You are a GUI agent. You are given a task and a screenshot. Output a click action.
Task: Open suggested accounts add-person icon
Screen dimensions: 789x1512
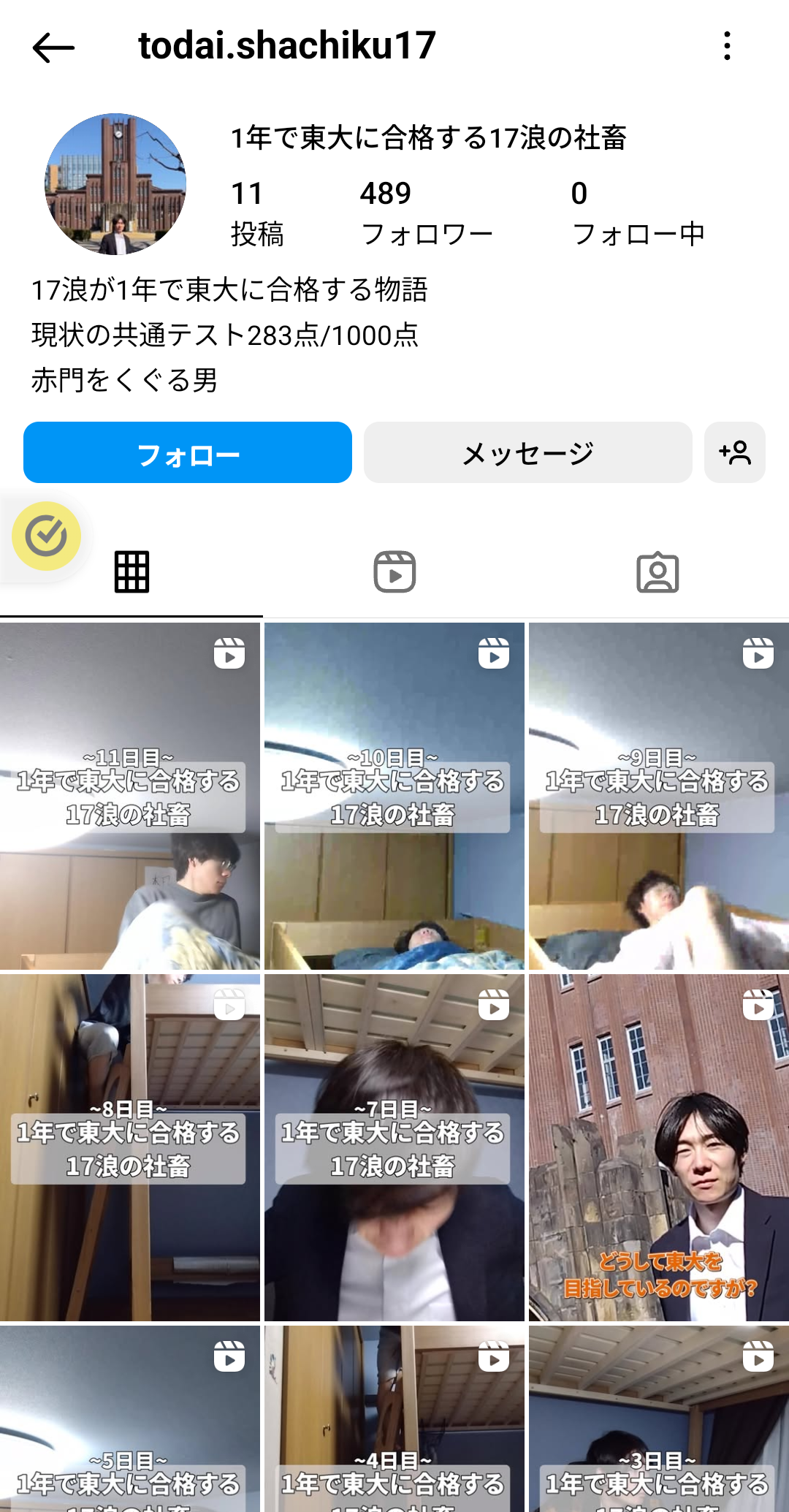coord(734,452)
